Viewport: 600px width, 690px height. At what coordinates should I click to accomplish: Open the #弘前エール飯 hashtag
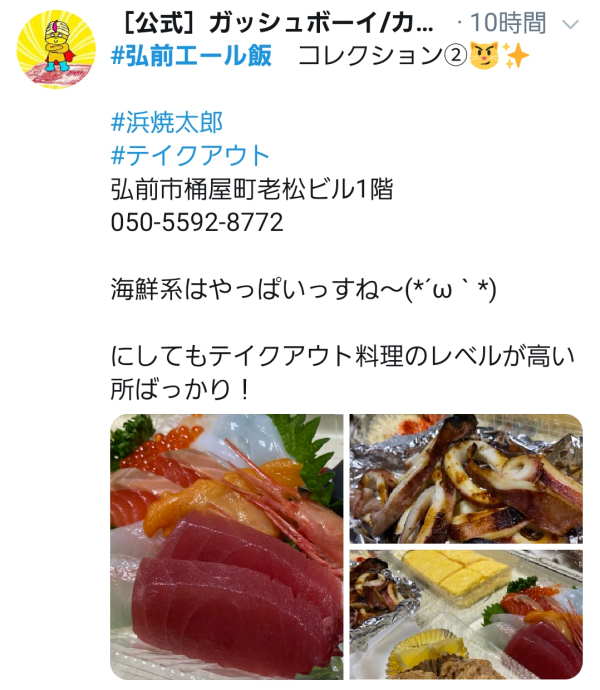click(x=191, y=56)
